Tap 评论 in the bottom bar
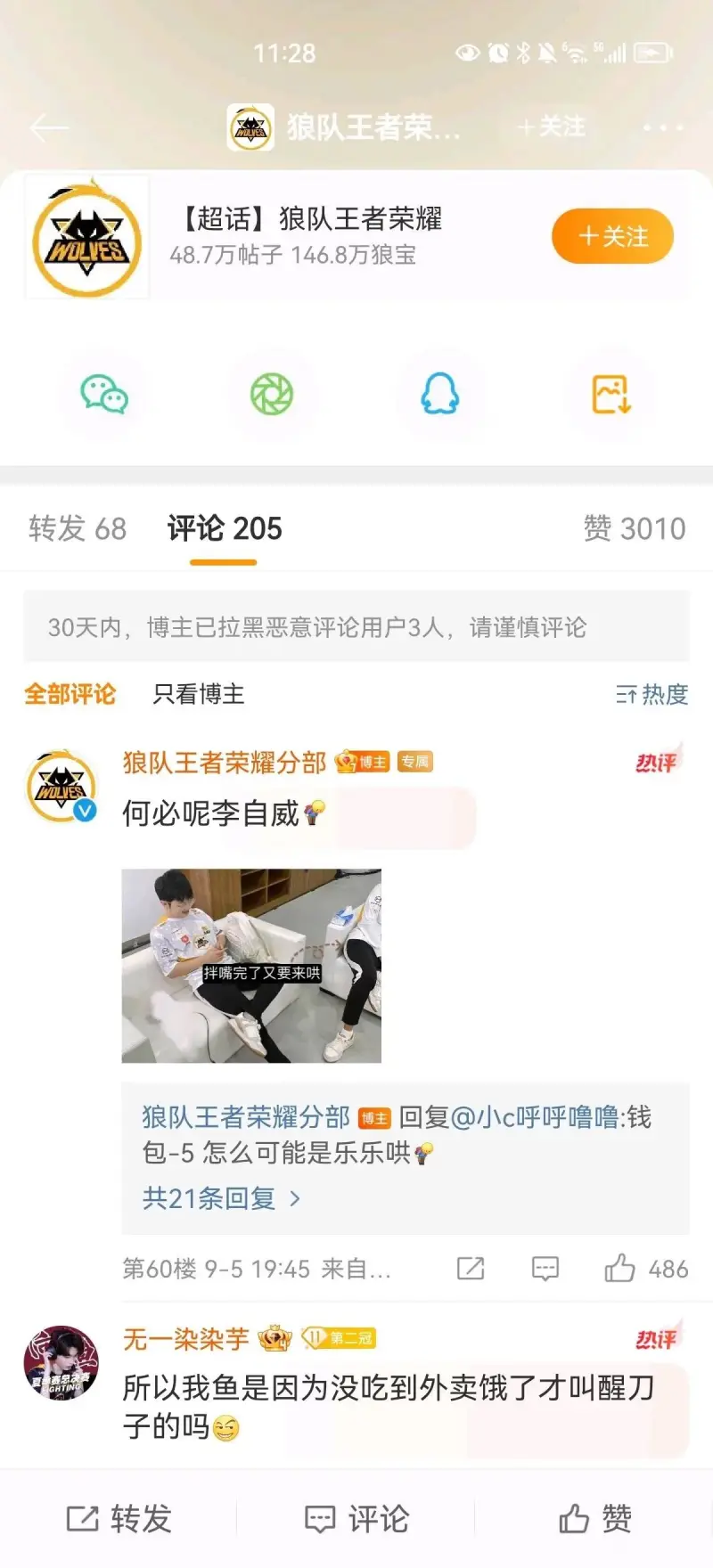 click(356, 1518)
